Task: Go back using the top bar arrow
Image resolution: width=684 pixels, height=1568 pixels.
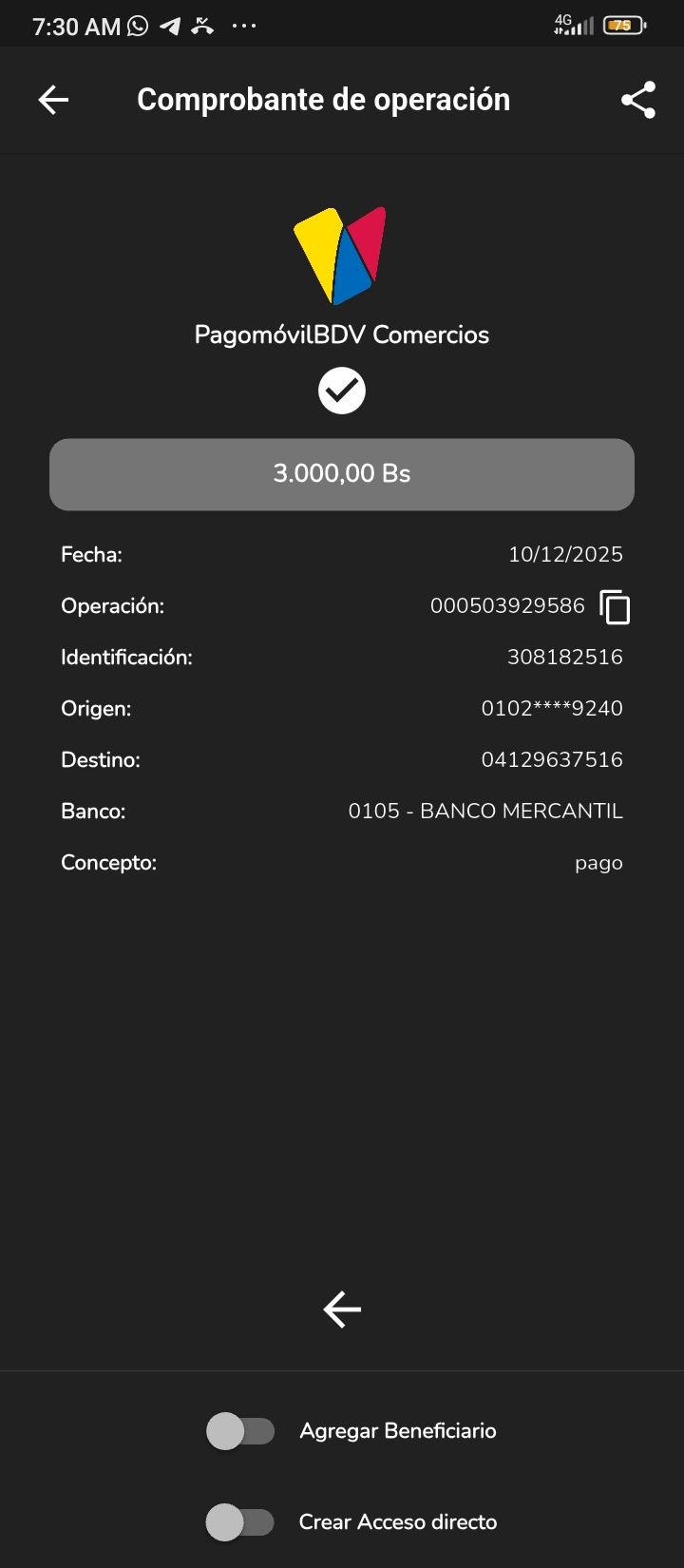Action: pos(53,100)
